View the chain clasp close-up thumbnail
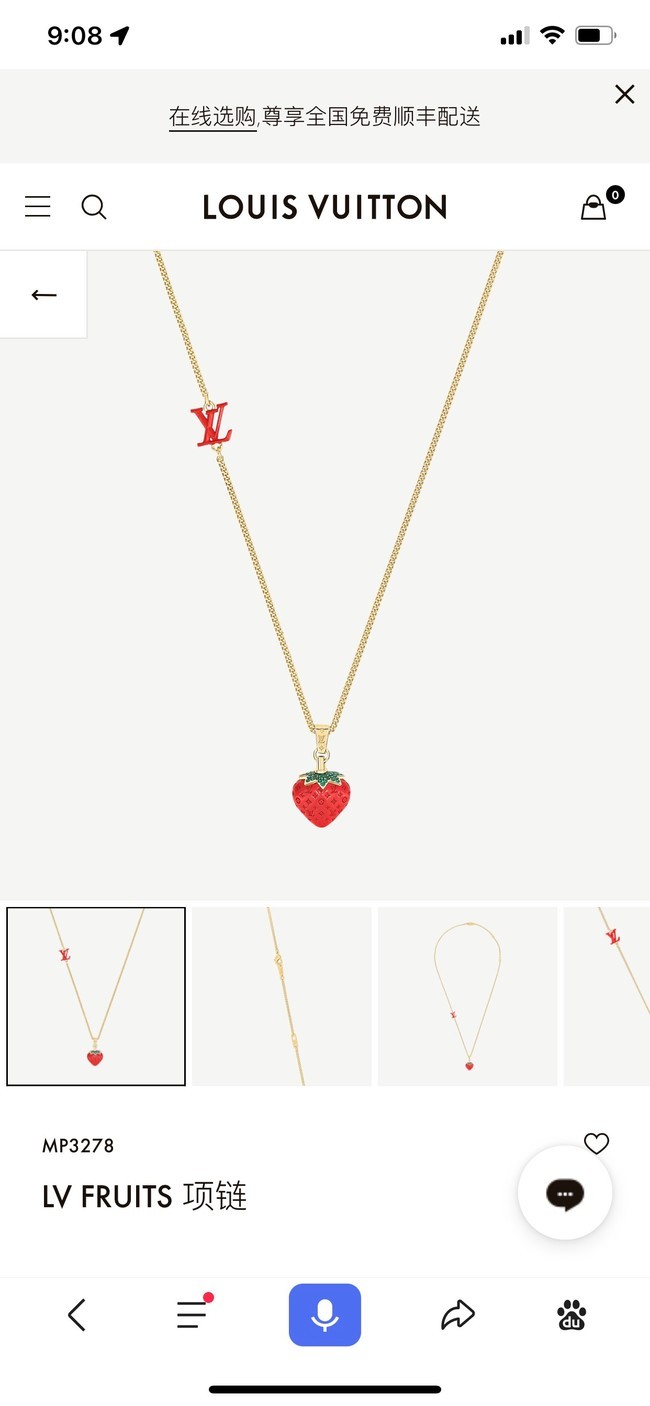Viewport: 650px width, 1406px height. 282,996
